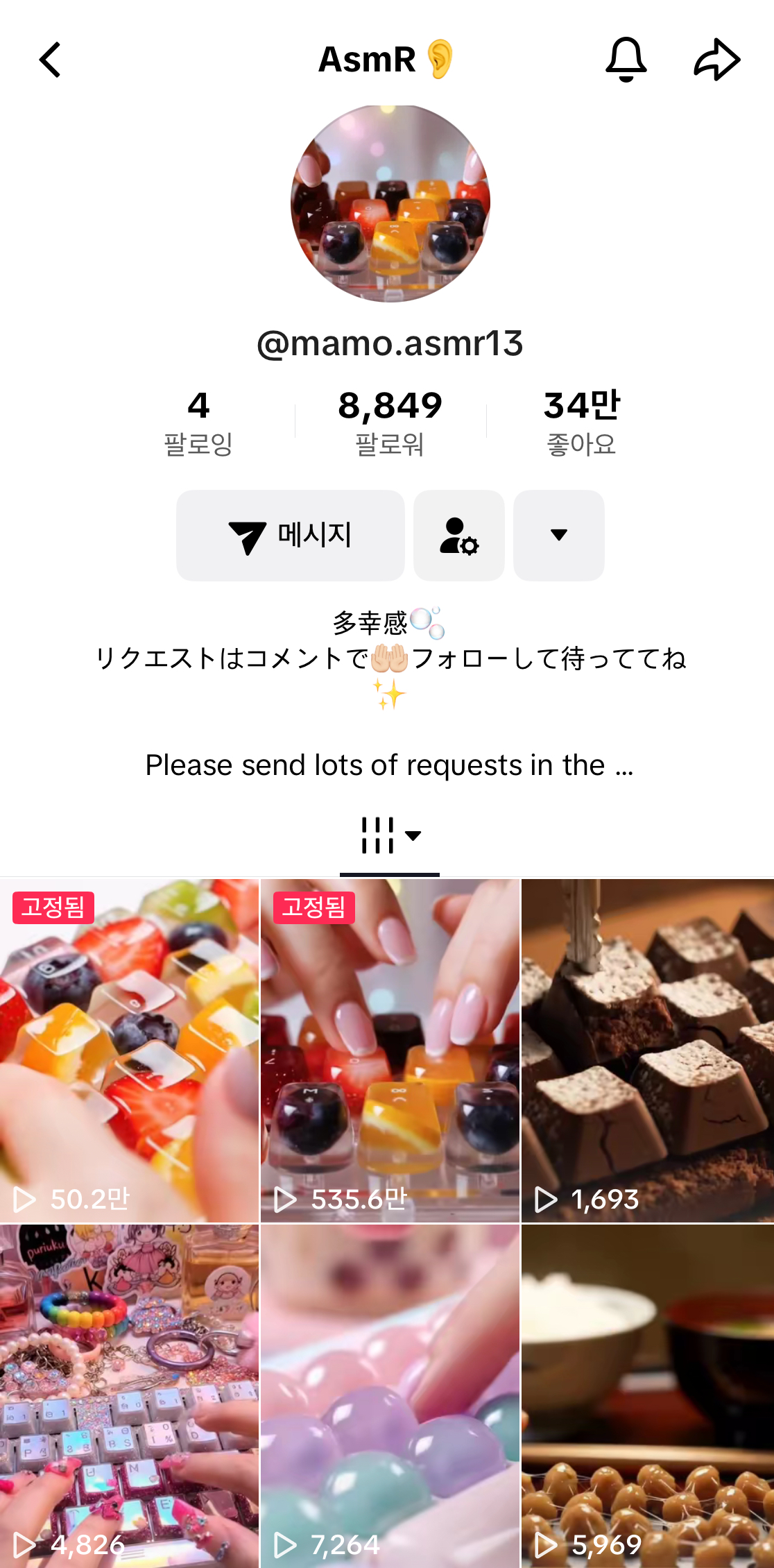Open the video with 5,969 views

coord(648,1396)
